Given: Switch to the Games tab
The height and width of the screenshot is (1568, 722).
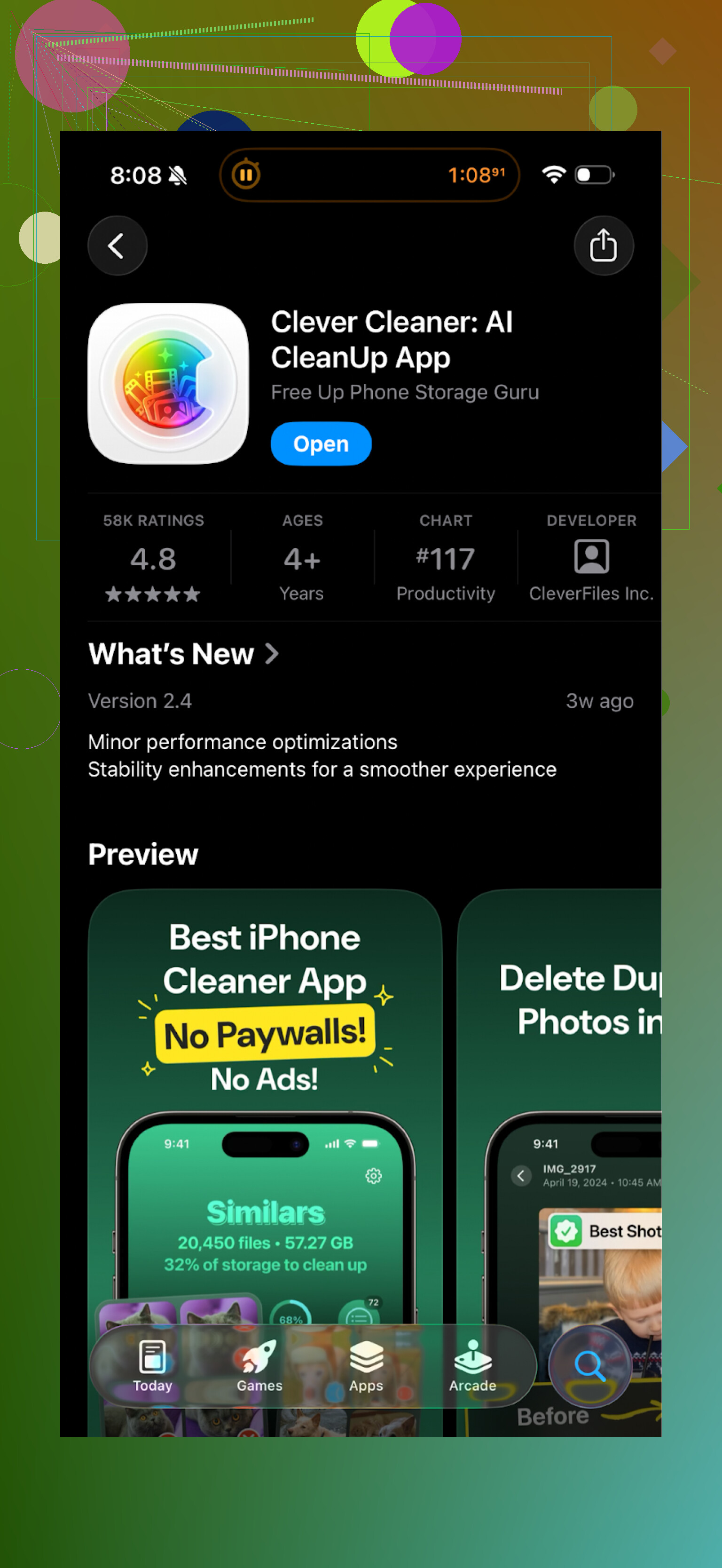Looking at the screenshot, I should point(259,1366).
